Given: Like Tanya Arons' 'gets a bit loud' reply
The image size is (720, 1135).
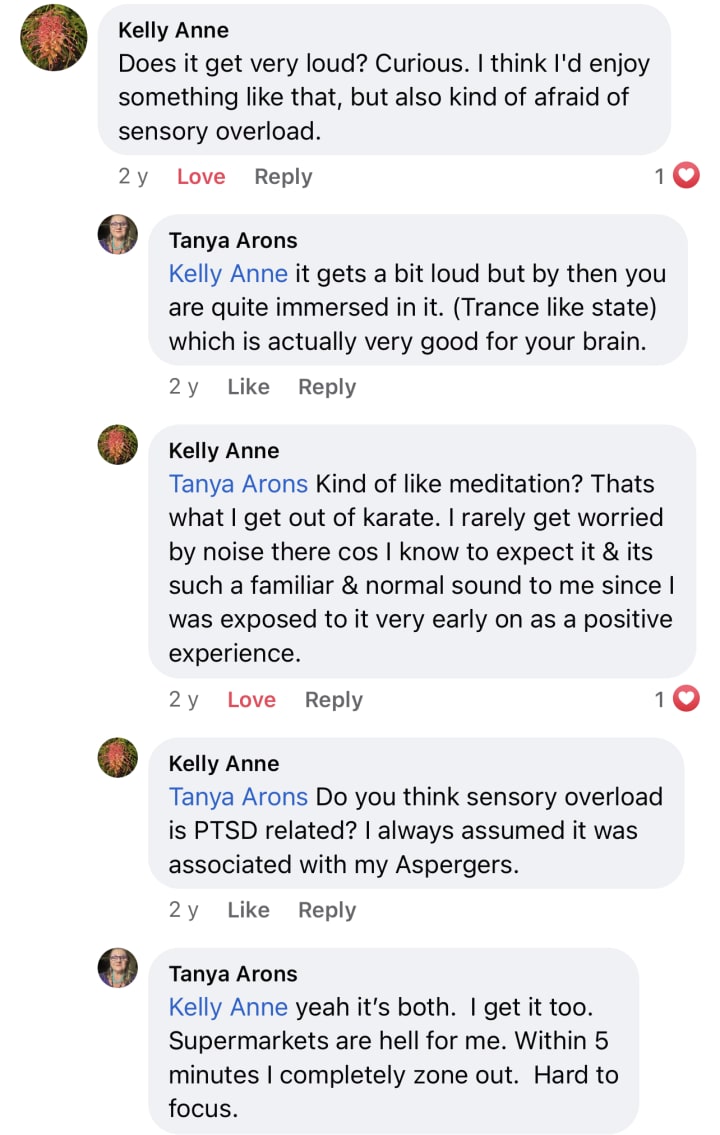Looking at the screenshot, I should point(248,387).
